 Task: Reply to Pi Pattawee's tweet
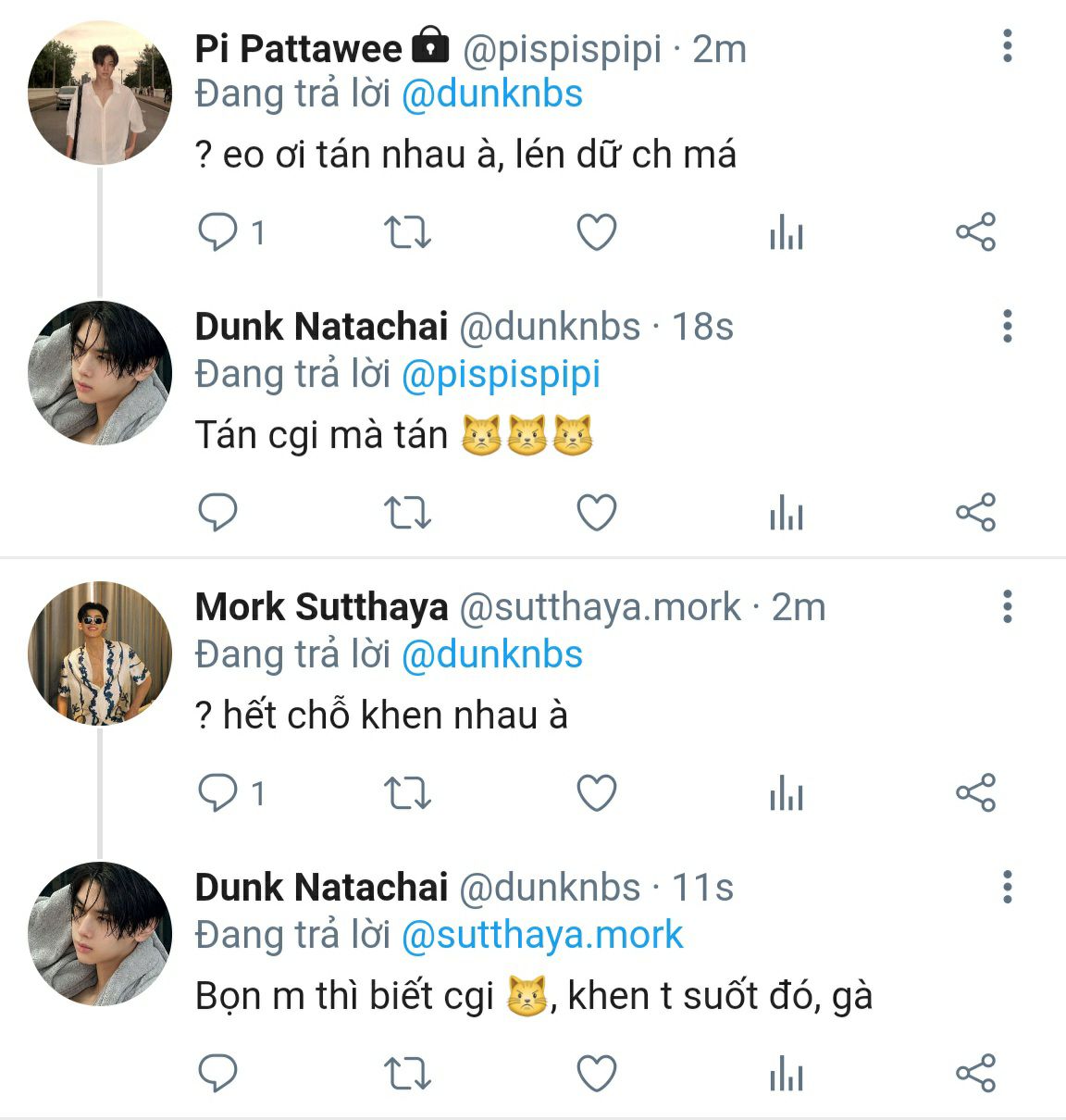[218, 232]
